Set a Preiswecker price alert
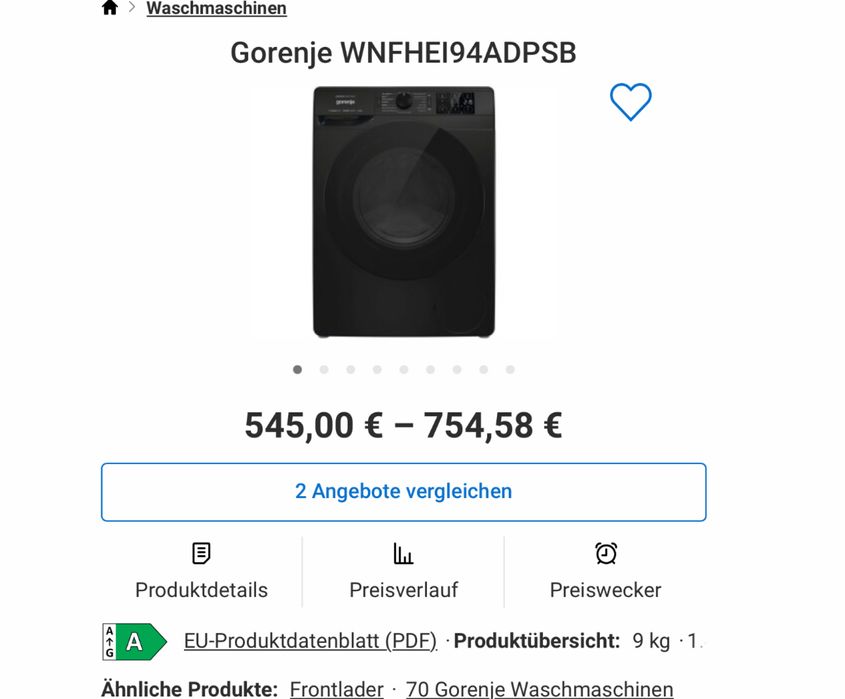This screenshot has width=845, height=699. (x=605, y=571)
